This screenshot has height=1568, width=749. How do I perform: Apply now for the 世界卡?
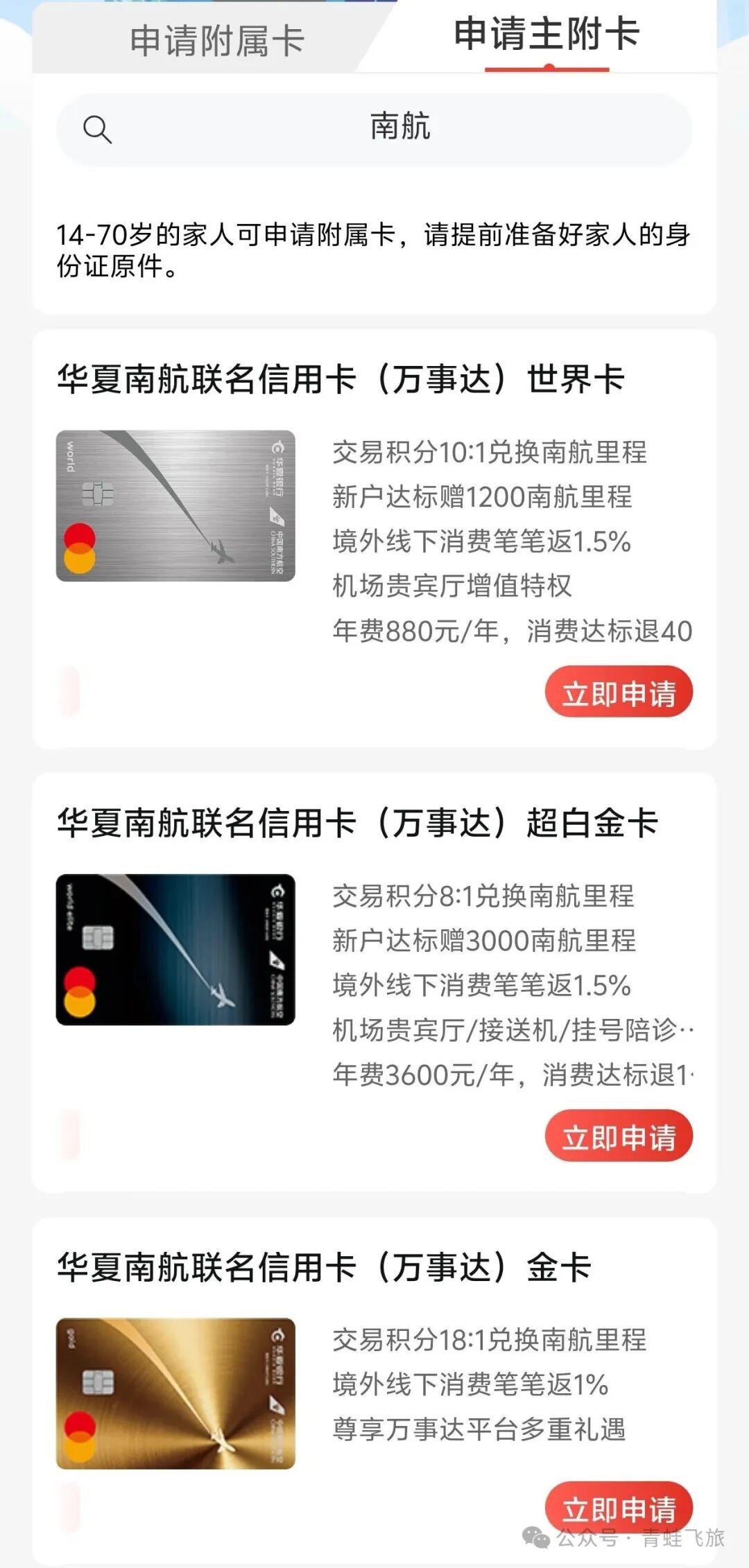pos(619,692)
